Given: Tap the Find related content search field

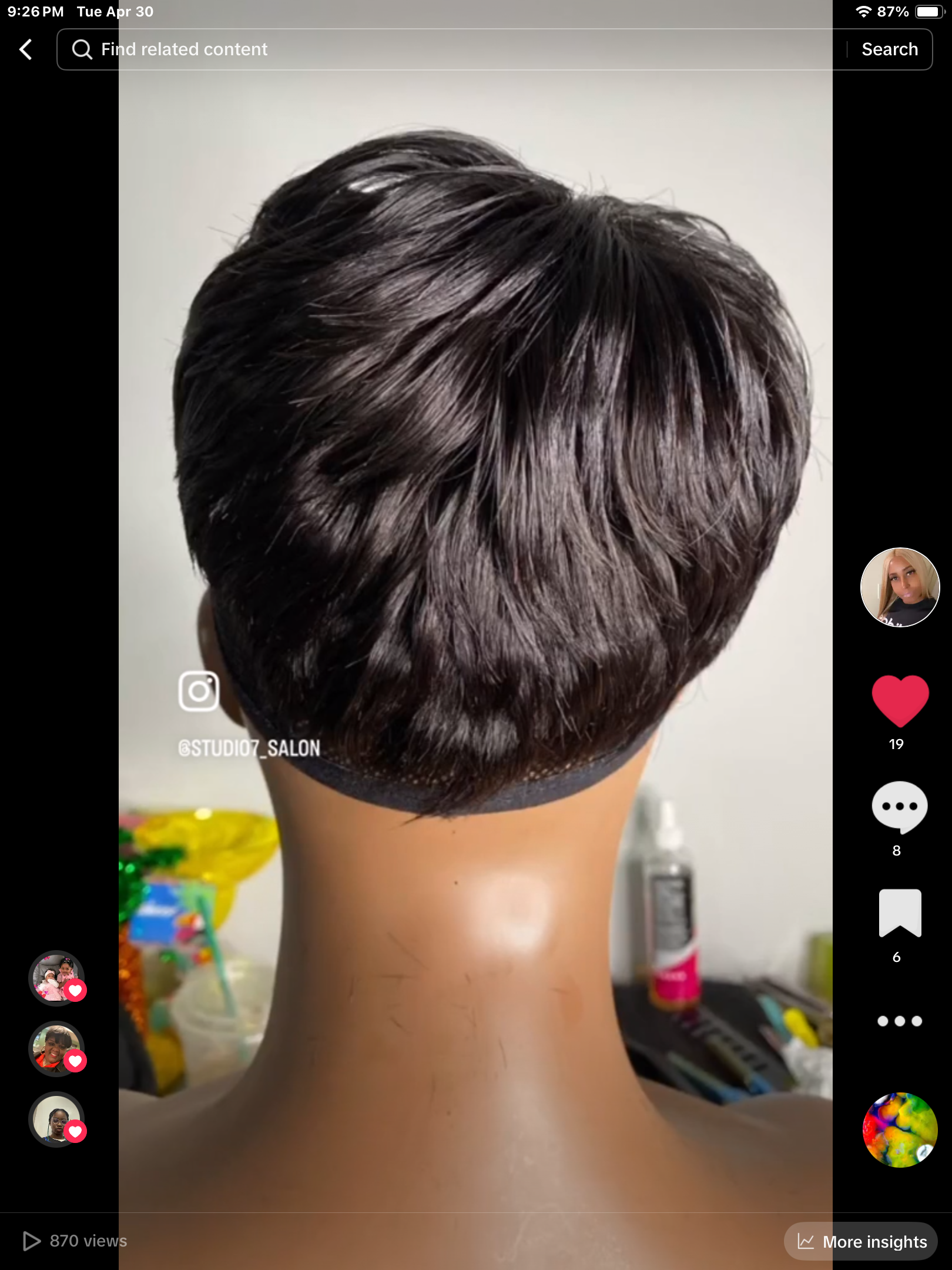Looking at the screenshot, I should (447, 49).
